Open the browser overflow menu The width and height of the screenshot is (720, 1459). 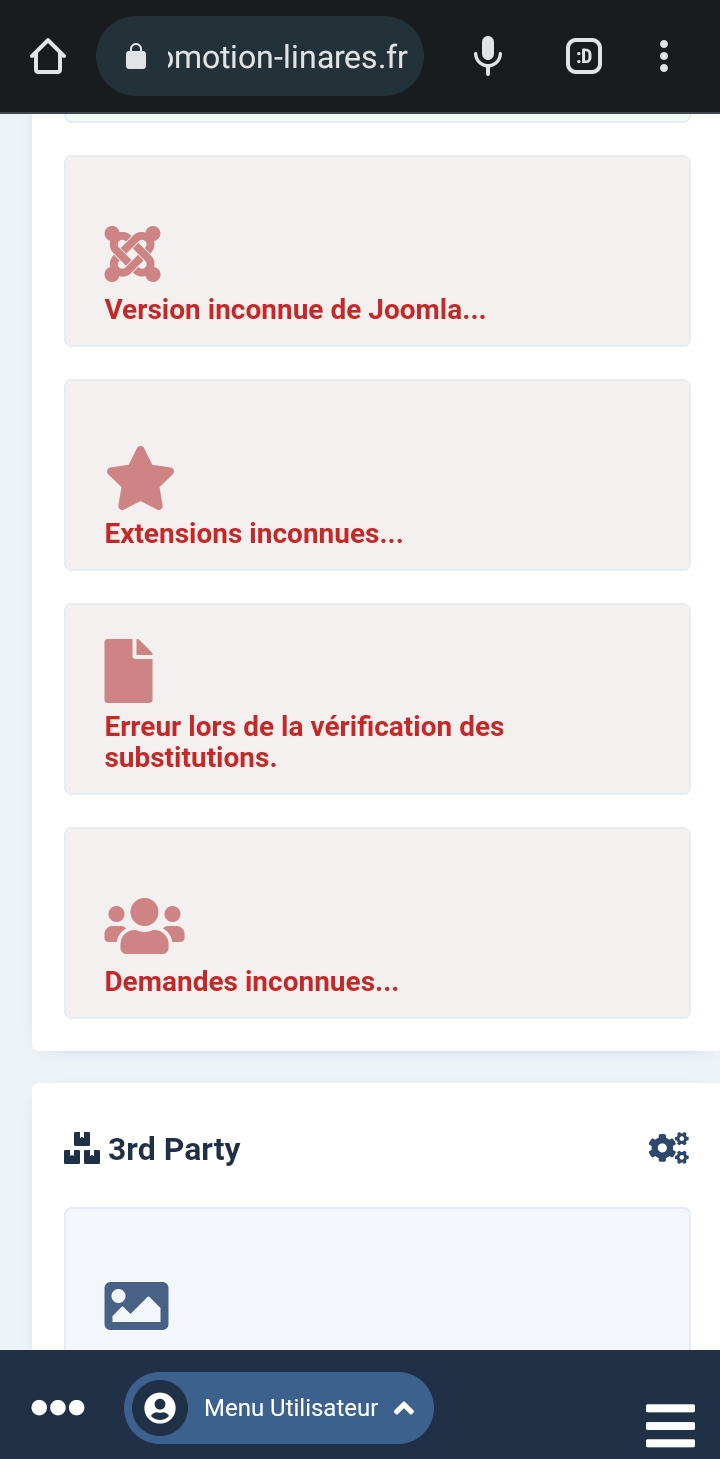pyautogui.click(x=663, y=57)
